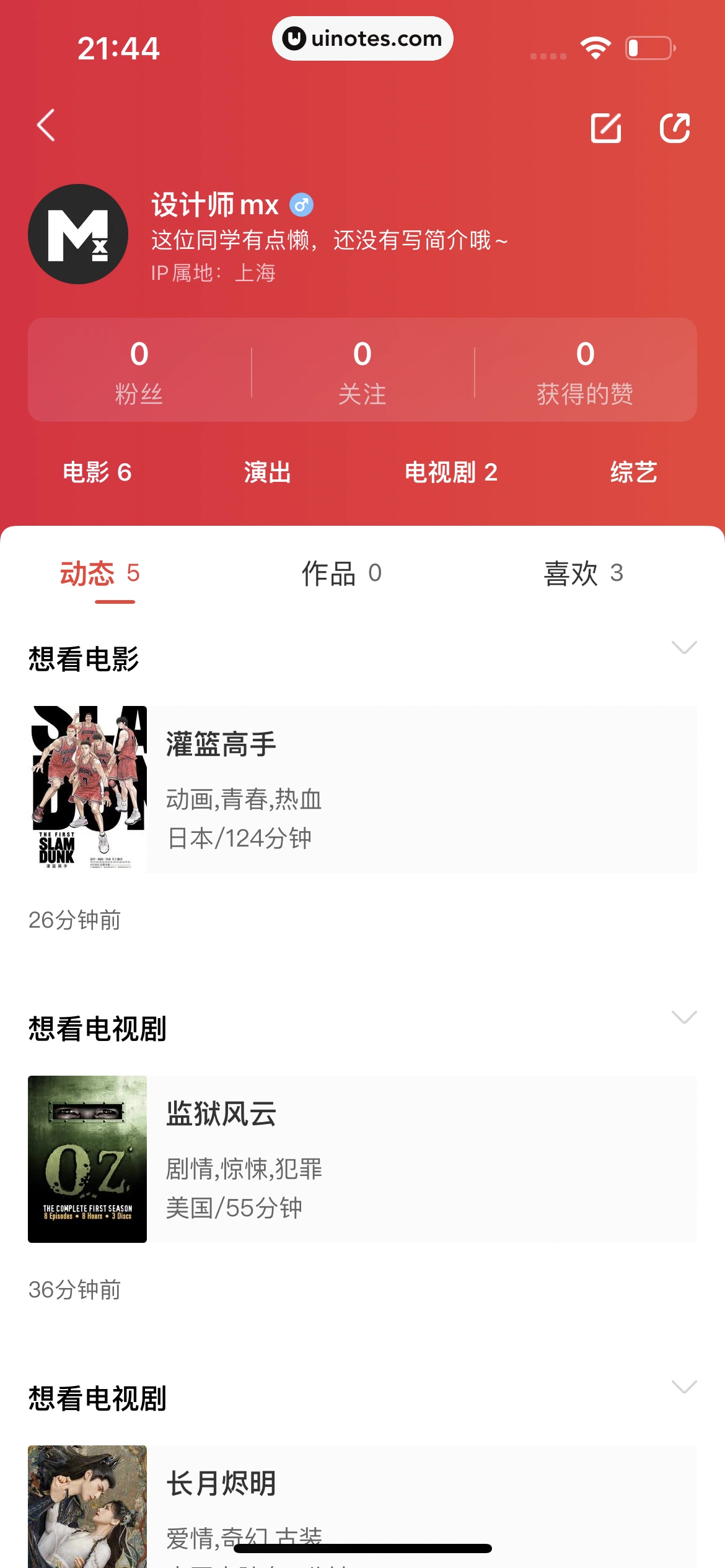The image size is (725, 1568).
Task: Open the profile edit icon
Action: pyautogui.click(x=606, y=128)
